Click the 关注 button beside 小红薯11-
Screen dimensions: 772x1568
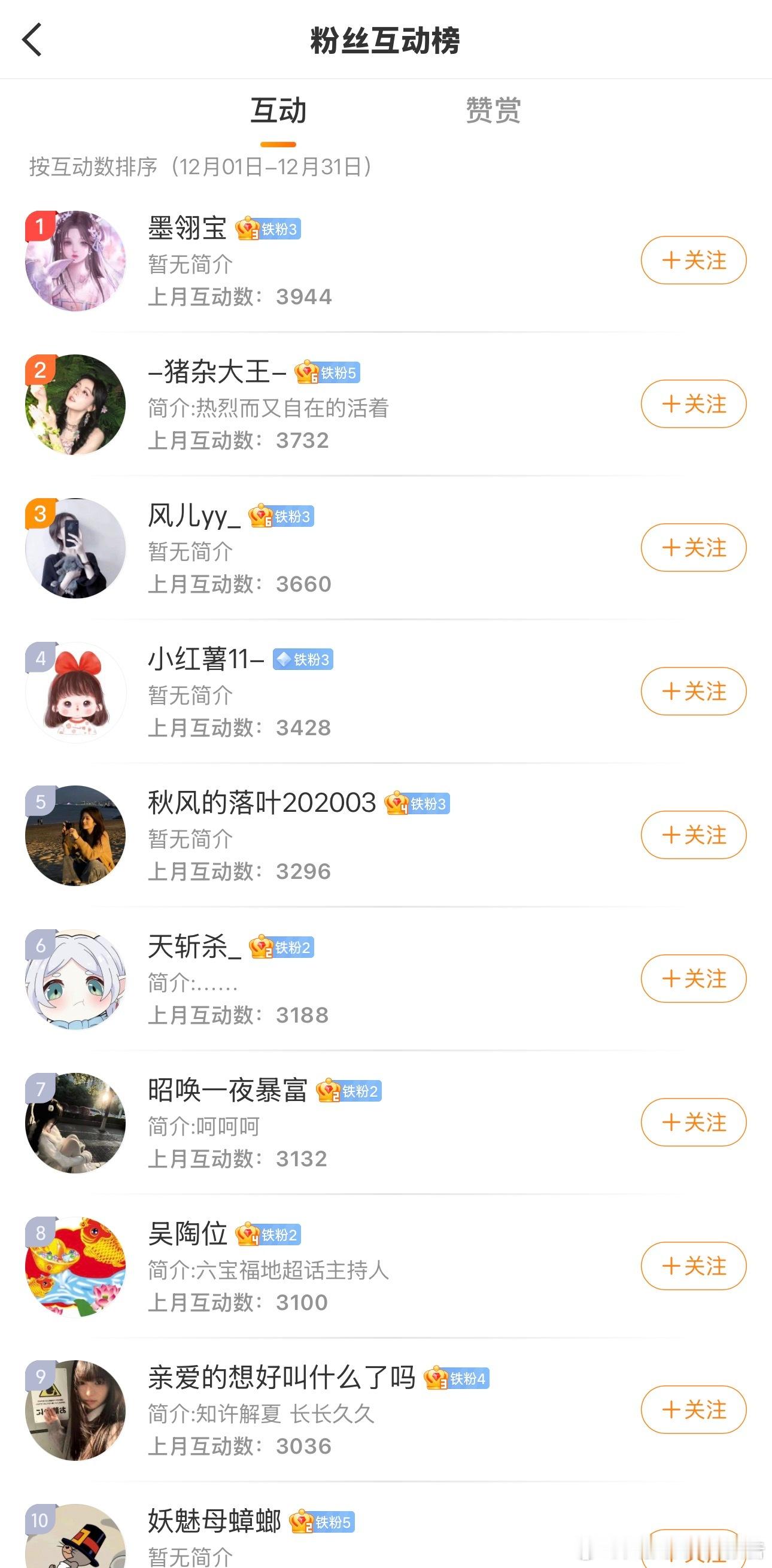(x=694, y=692)
